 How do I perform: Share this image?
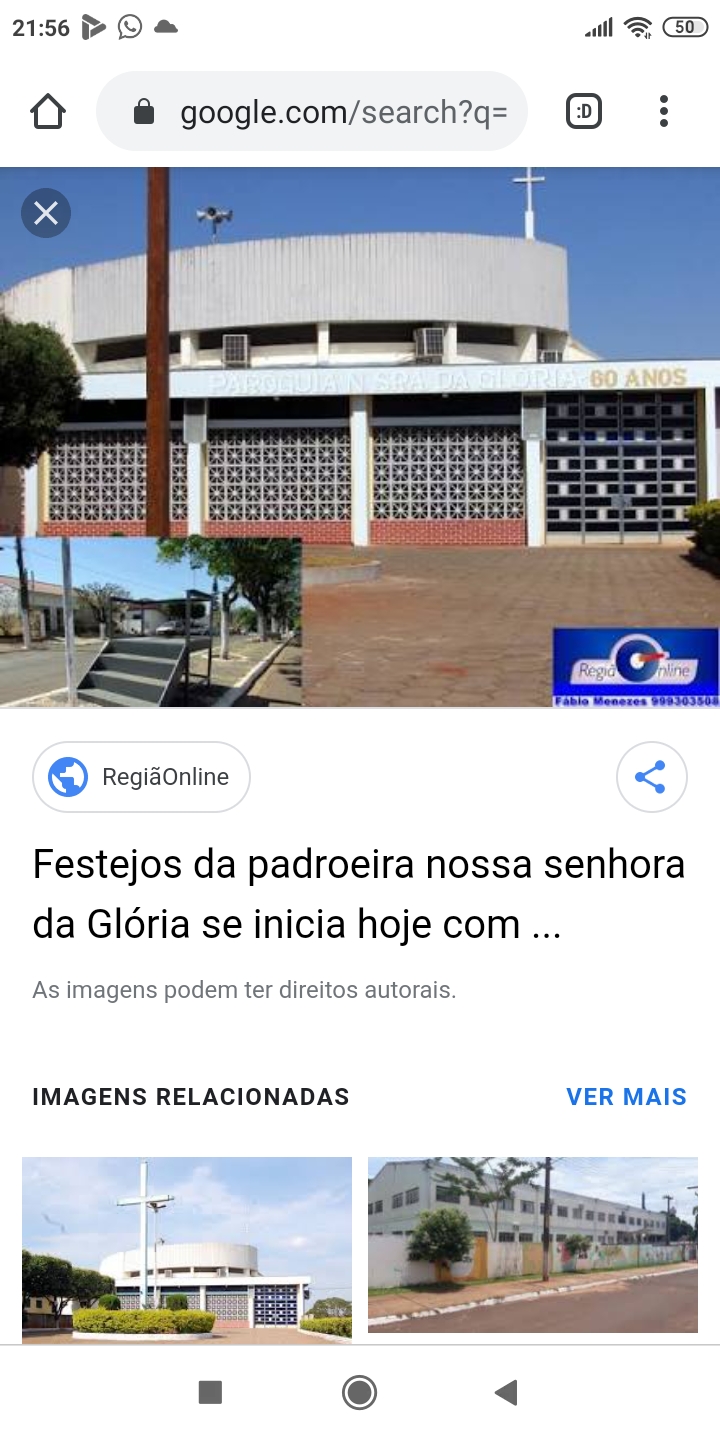(x=651, y=777)
